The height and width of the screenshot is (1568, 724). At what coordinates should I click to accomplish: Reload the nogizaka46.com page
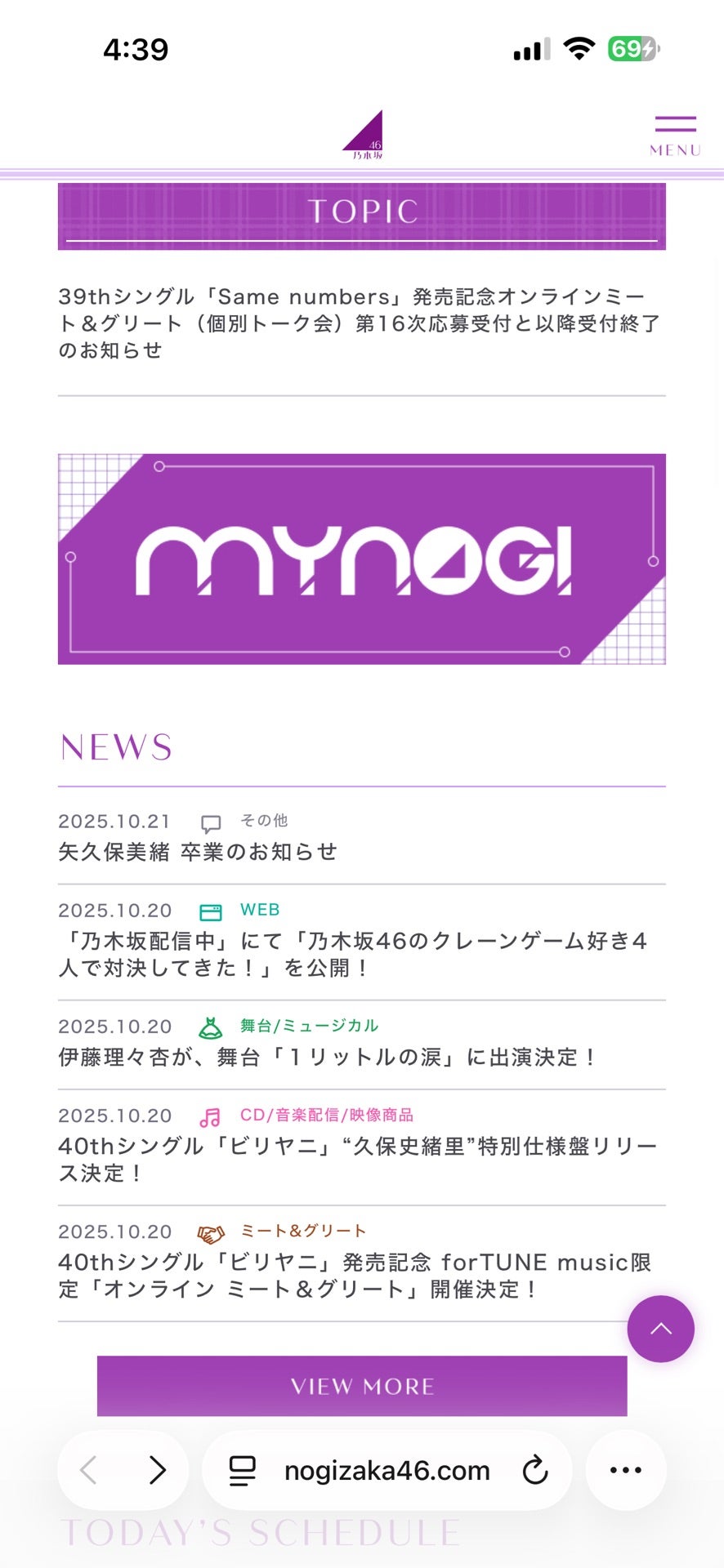[534, 1470]
